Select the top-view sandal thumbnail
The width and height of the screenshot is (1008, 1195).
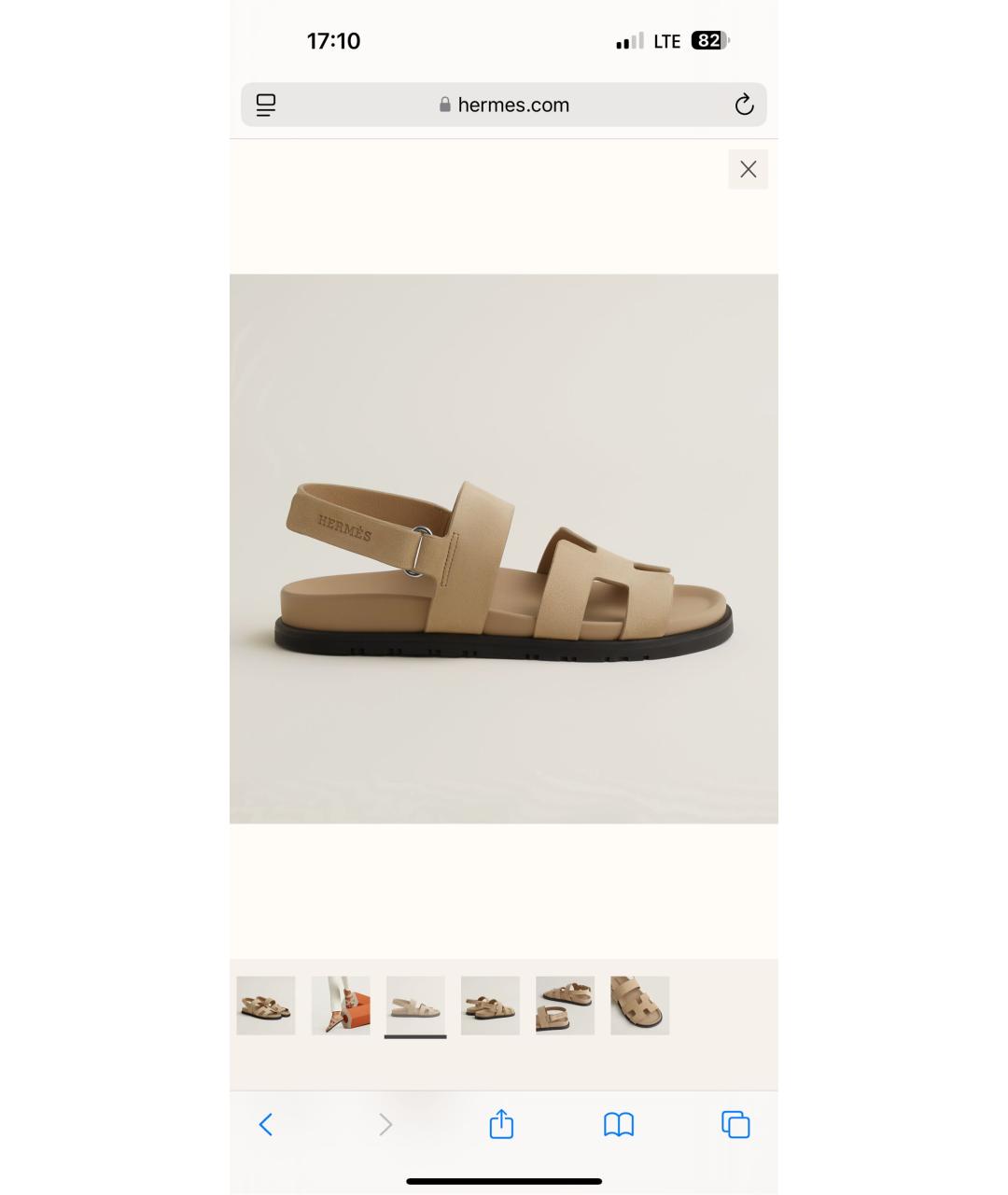coord(639,1005)
